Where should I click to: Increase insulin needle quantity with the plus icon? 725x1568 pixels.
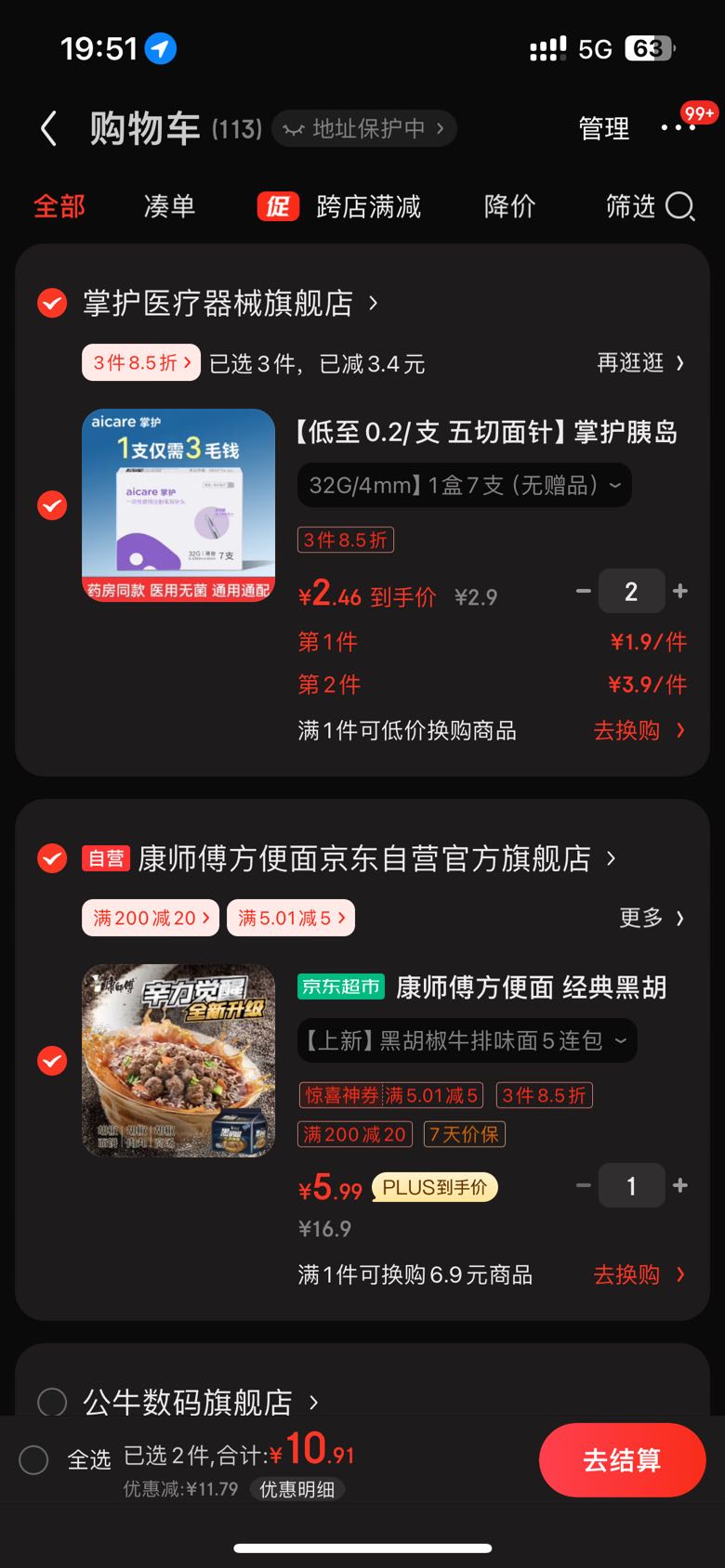point(679,591)
